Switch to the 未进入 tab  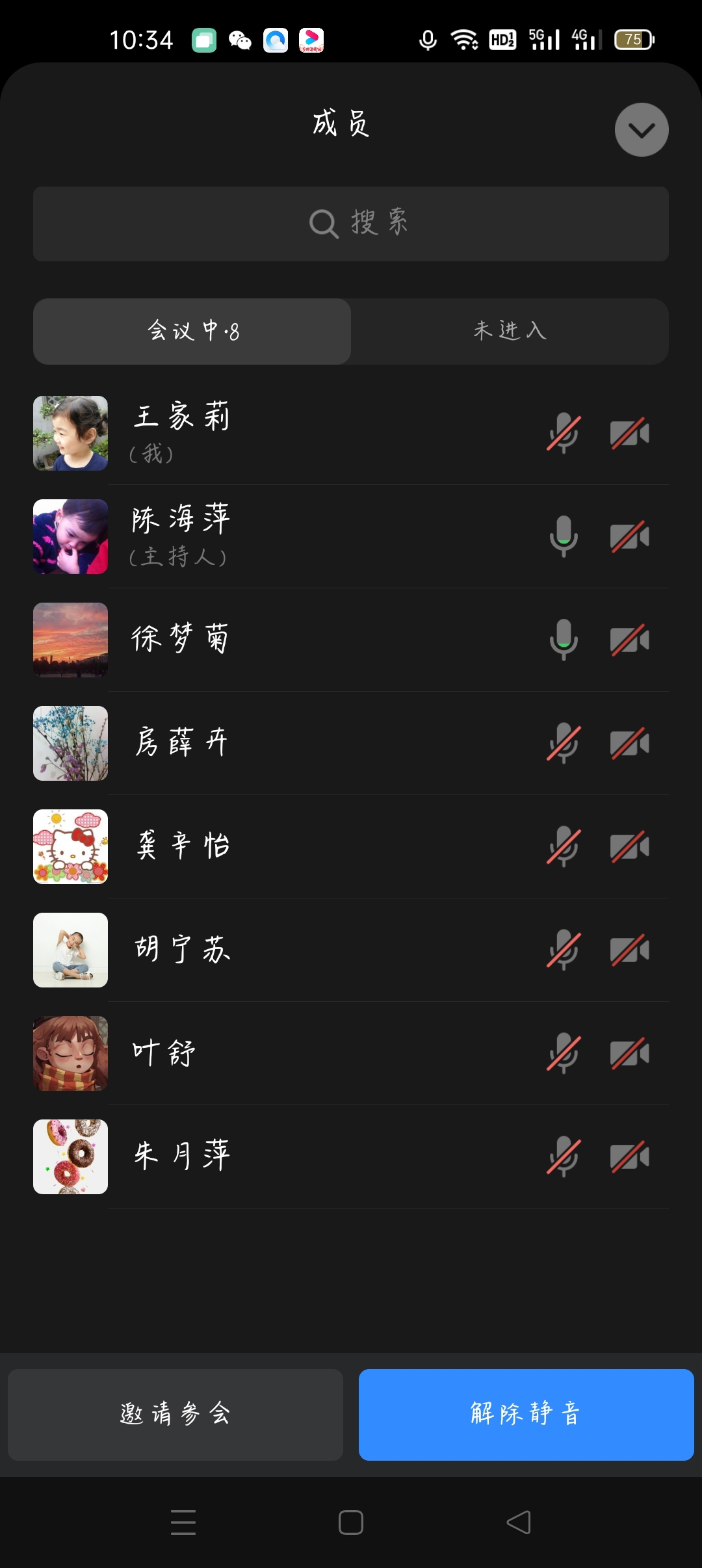(x=510, y=331)
